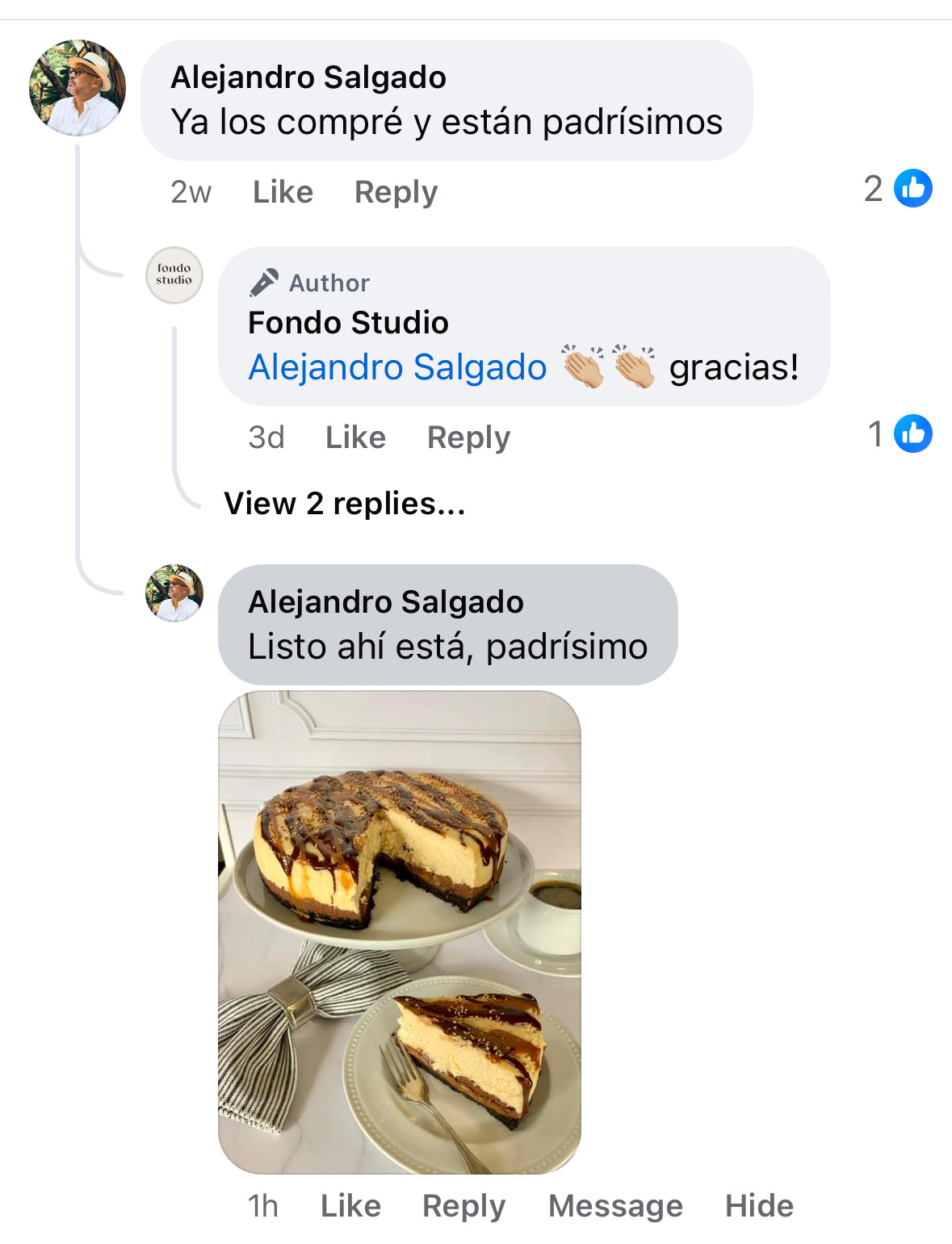
Task: Like the "Listo ahí está, padrísimo" comment
Action: pyautogui.click(x=350, y=1206)
